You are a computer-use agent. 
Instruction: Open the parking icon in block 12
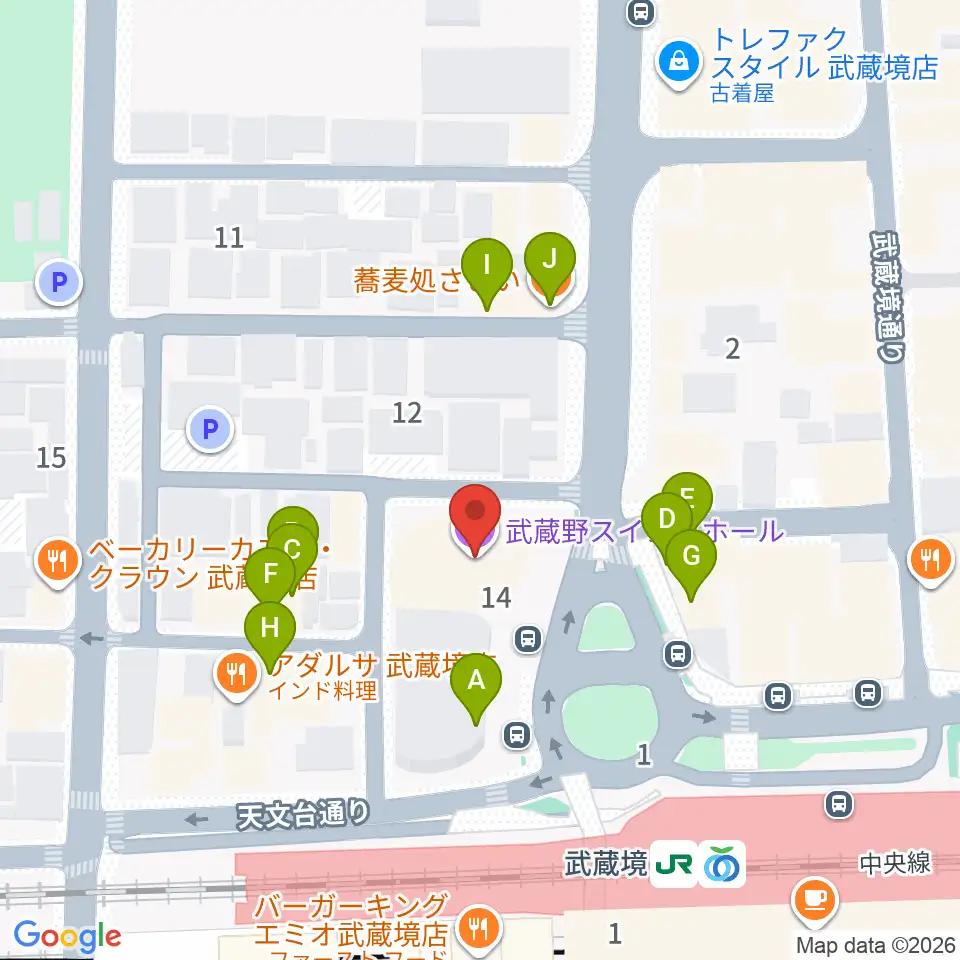pos(209,429)
